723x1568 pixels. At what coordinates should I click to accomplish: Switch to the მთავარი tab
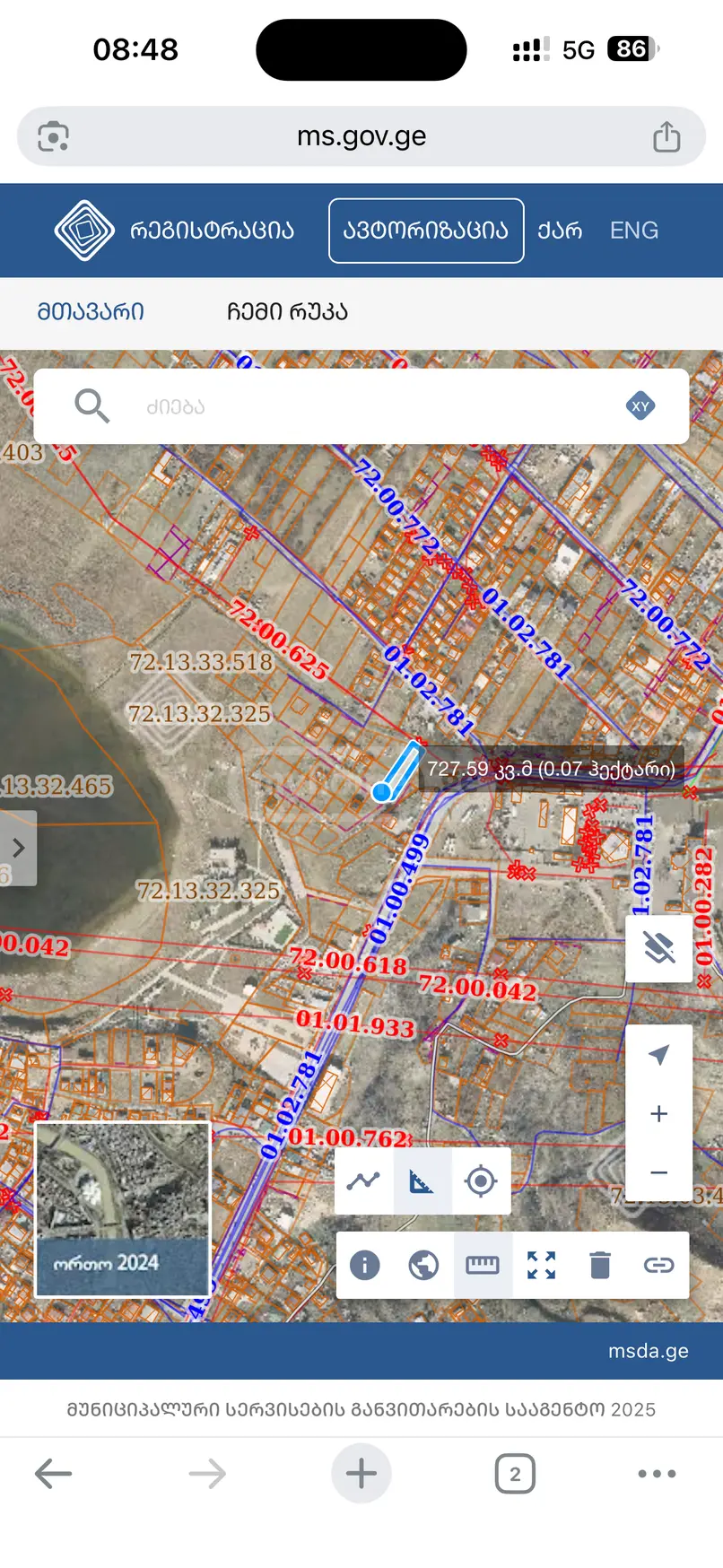[91, 311]
